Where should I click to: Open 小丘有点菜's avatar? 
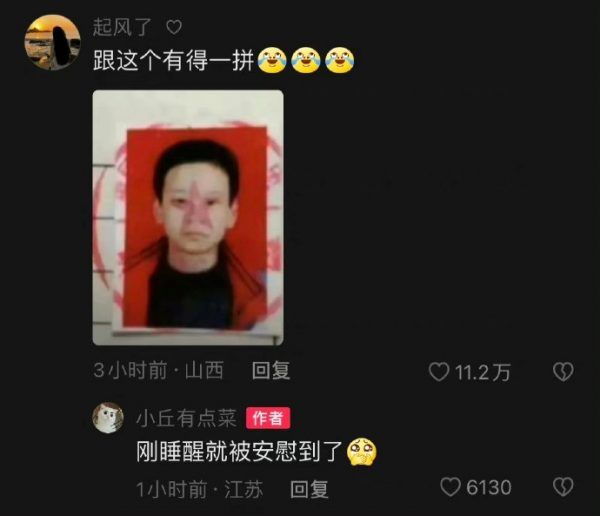pos(108,418)
